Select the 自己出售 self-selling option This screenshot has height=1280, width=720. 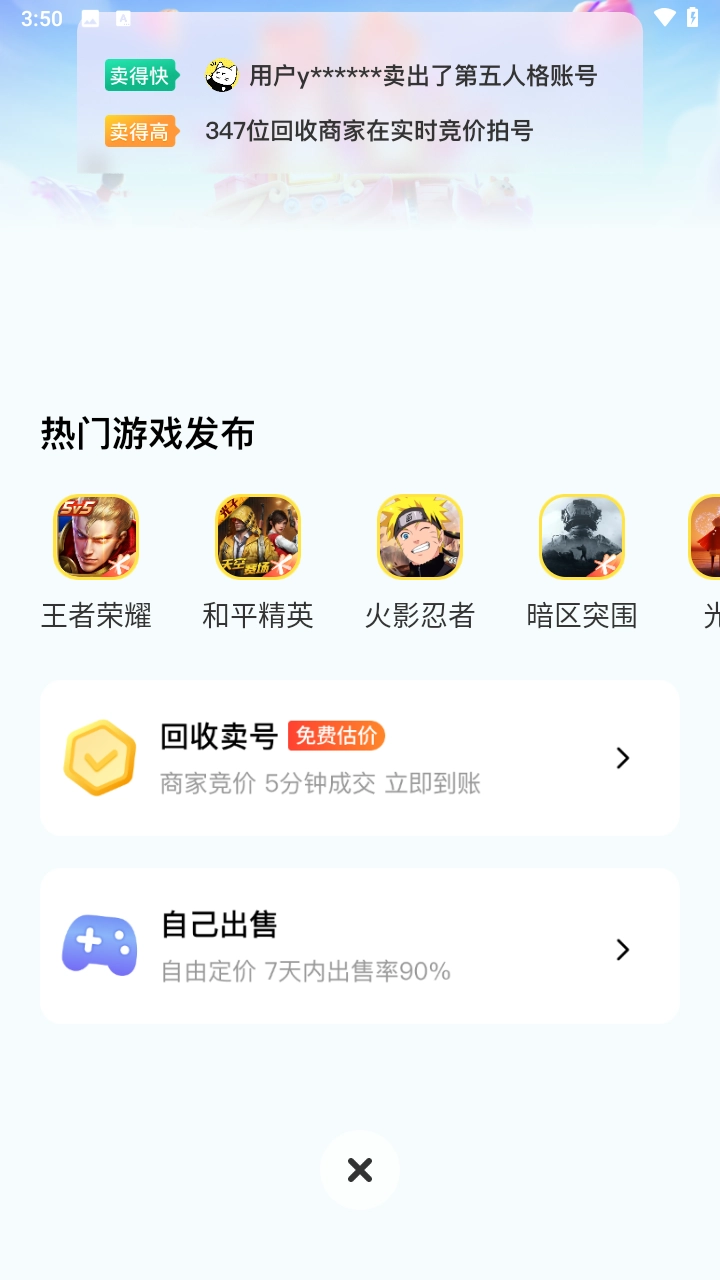(360, 946)
